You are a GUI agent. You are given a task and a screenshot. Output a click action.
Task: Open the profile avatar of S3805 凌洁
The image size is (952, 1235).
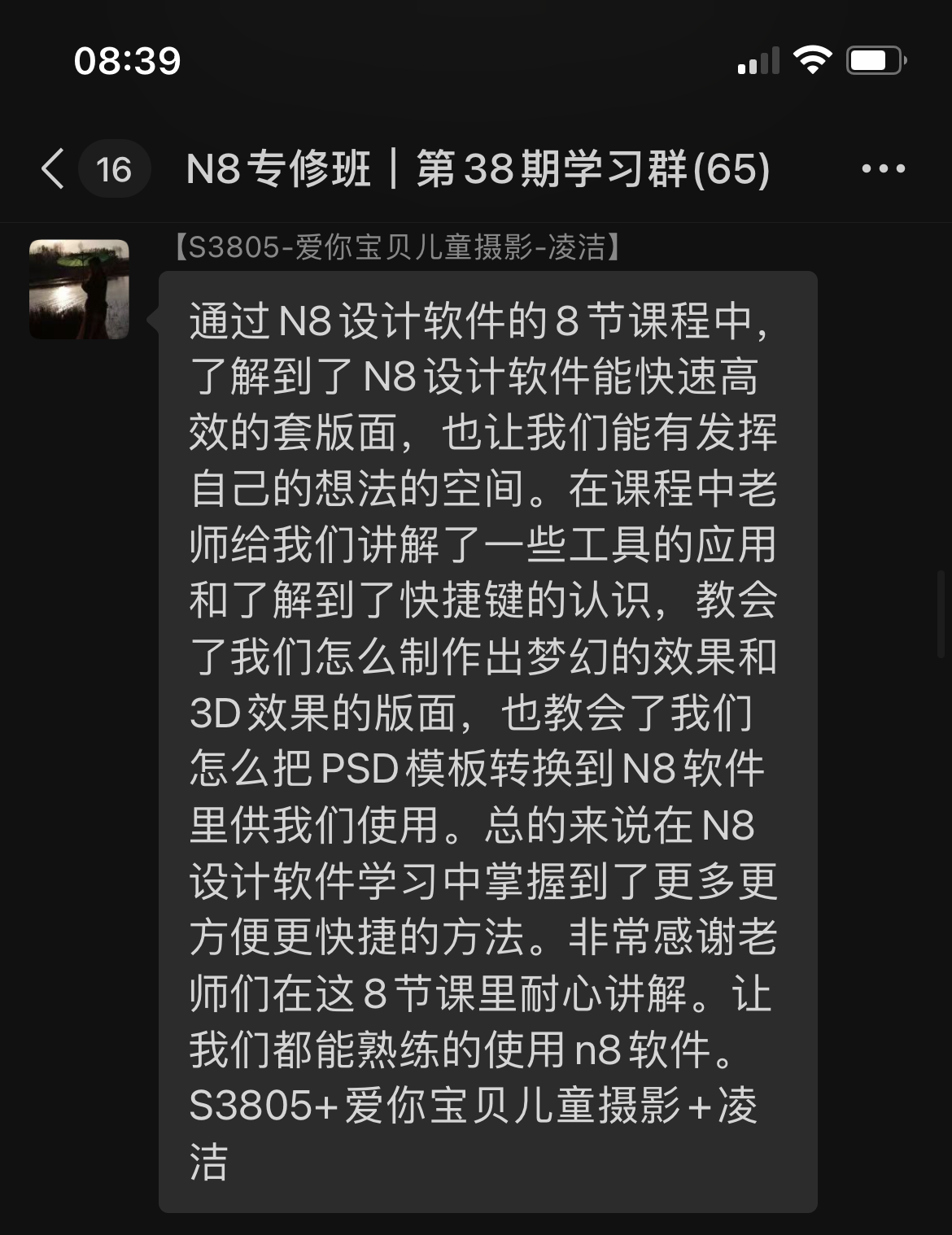click(79, 289)
